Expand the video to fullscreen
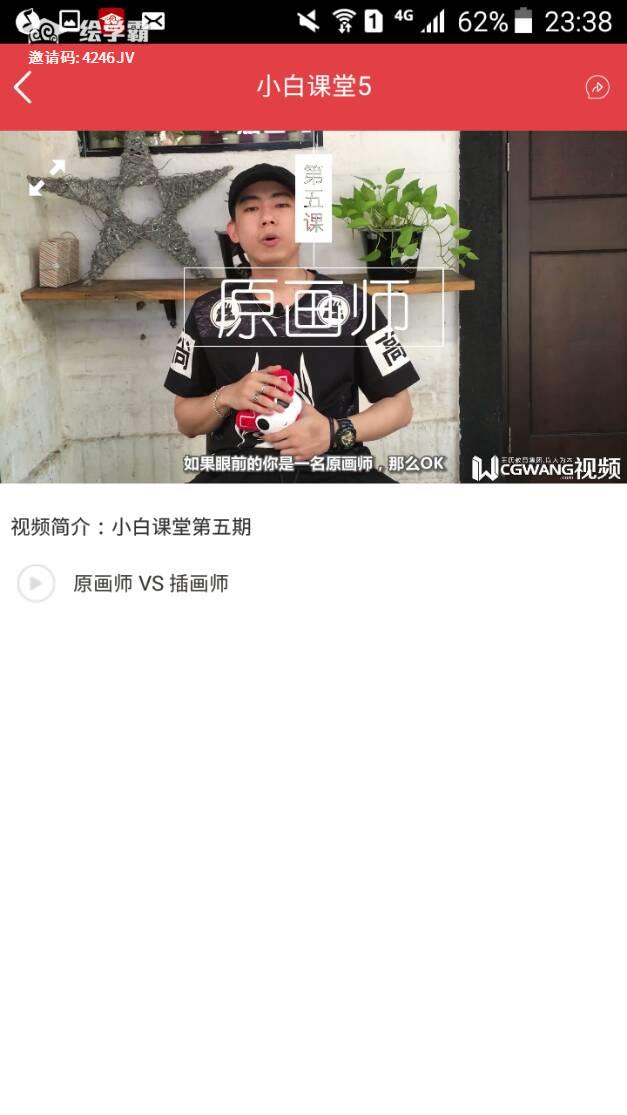The image size is (627, 1115). coord(46,177)
